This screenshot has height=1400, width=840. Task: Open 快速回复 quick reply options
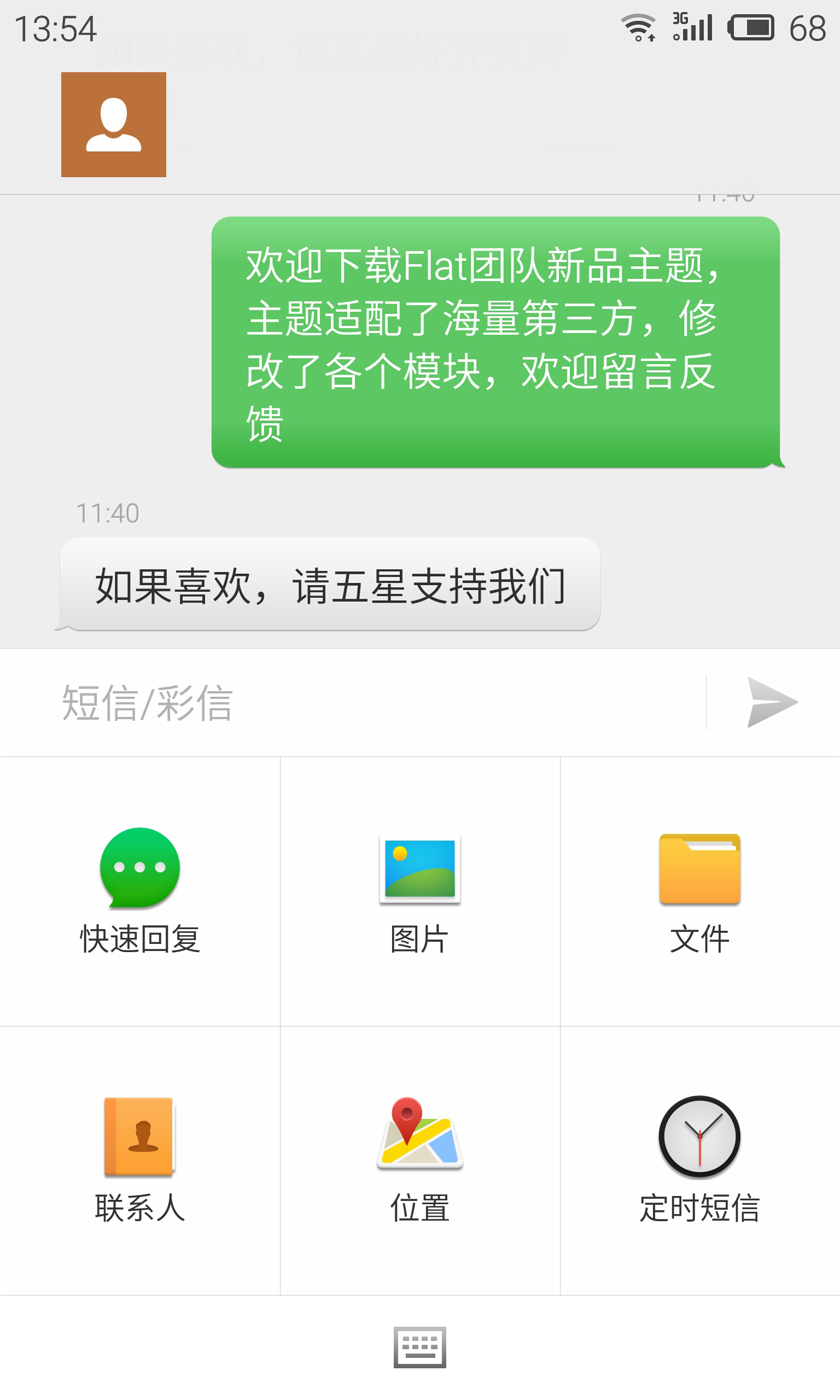click(140, 891)
